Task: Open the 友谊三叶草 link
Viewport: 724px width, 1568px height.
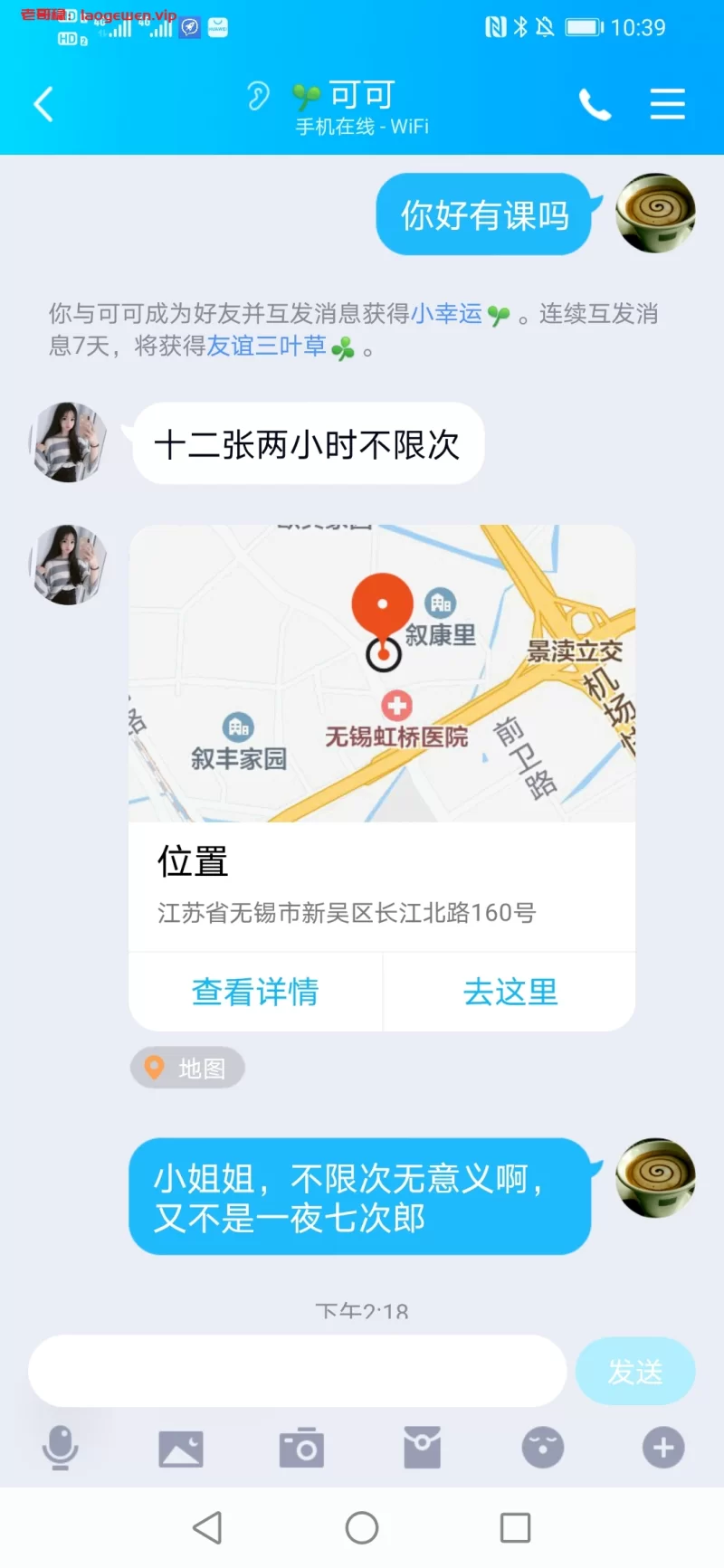Action: coord(266,346)
